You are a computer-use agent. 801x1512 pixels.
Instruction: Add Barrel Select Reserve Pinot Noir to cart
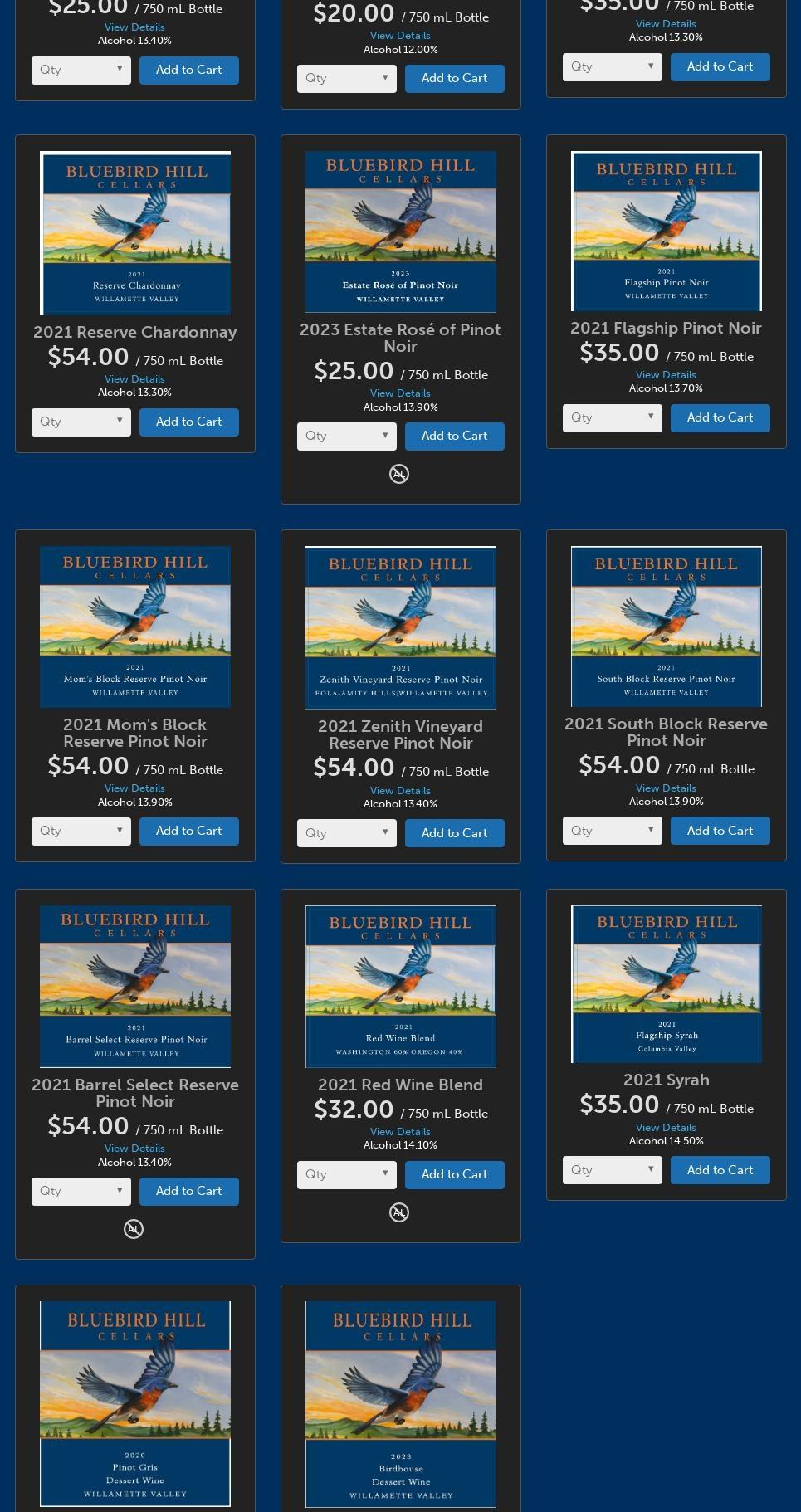click(x=188, y=1191)
